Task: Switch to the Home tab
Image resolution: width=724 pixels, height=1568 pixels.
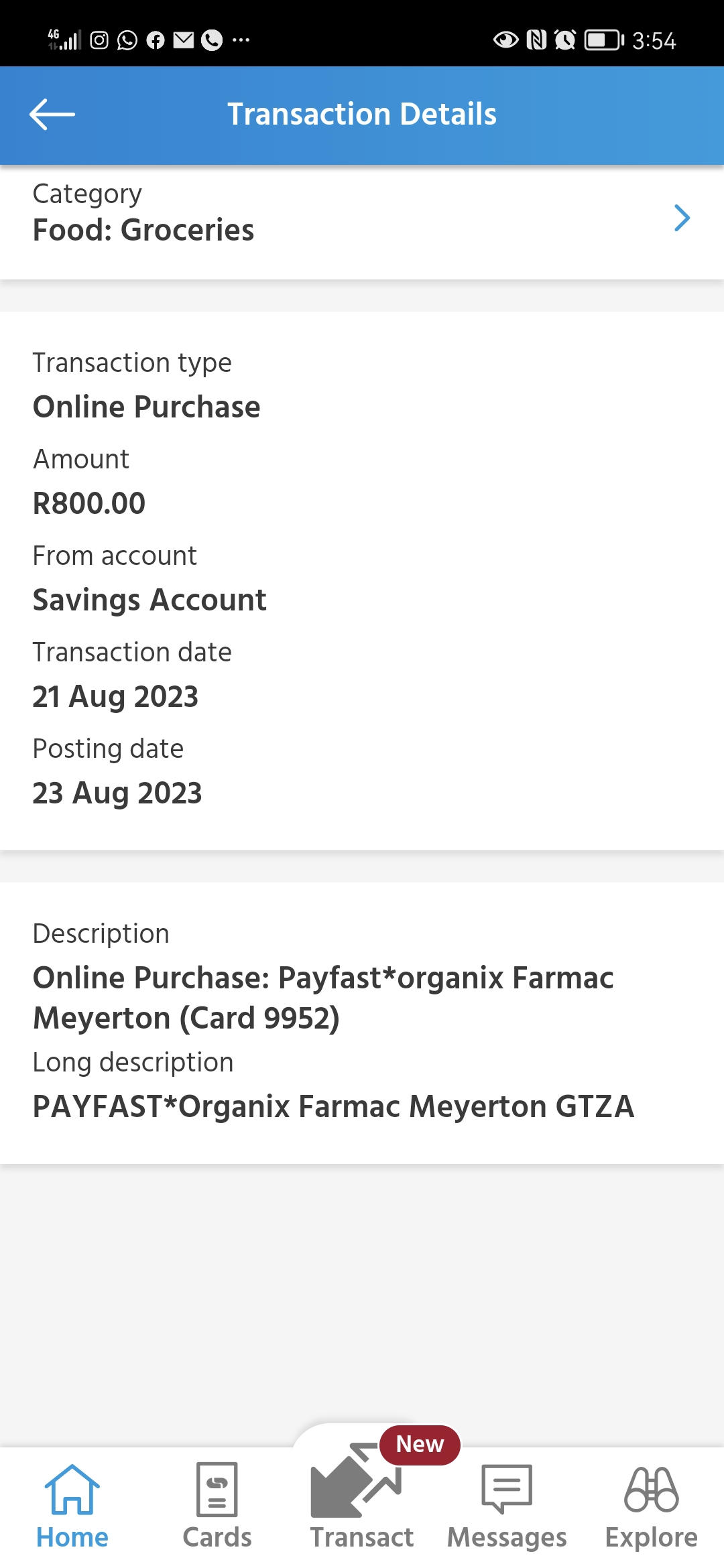Action: click(72, 1508)
